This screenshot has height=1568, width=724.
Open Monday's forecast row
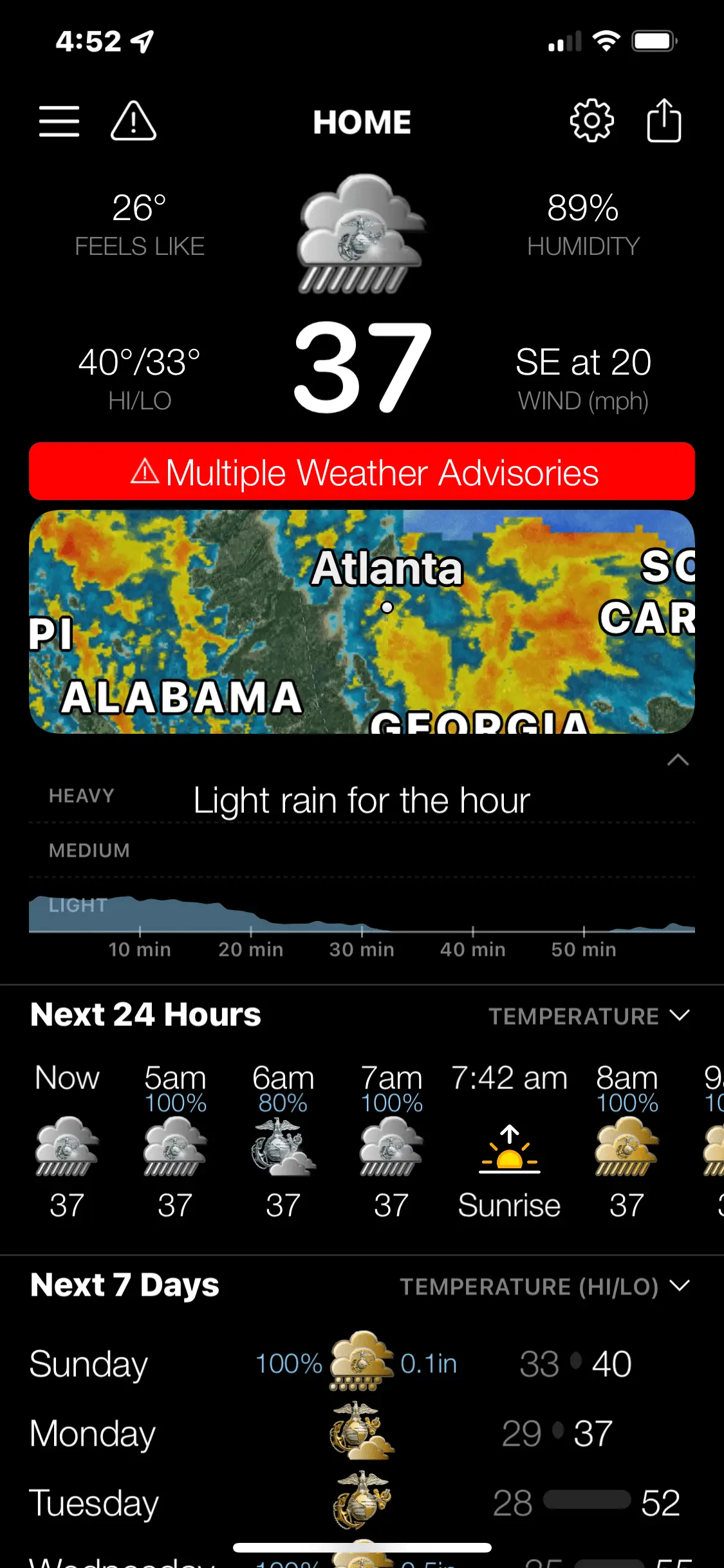click(362, 1433)
